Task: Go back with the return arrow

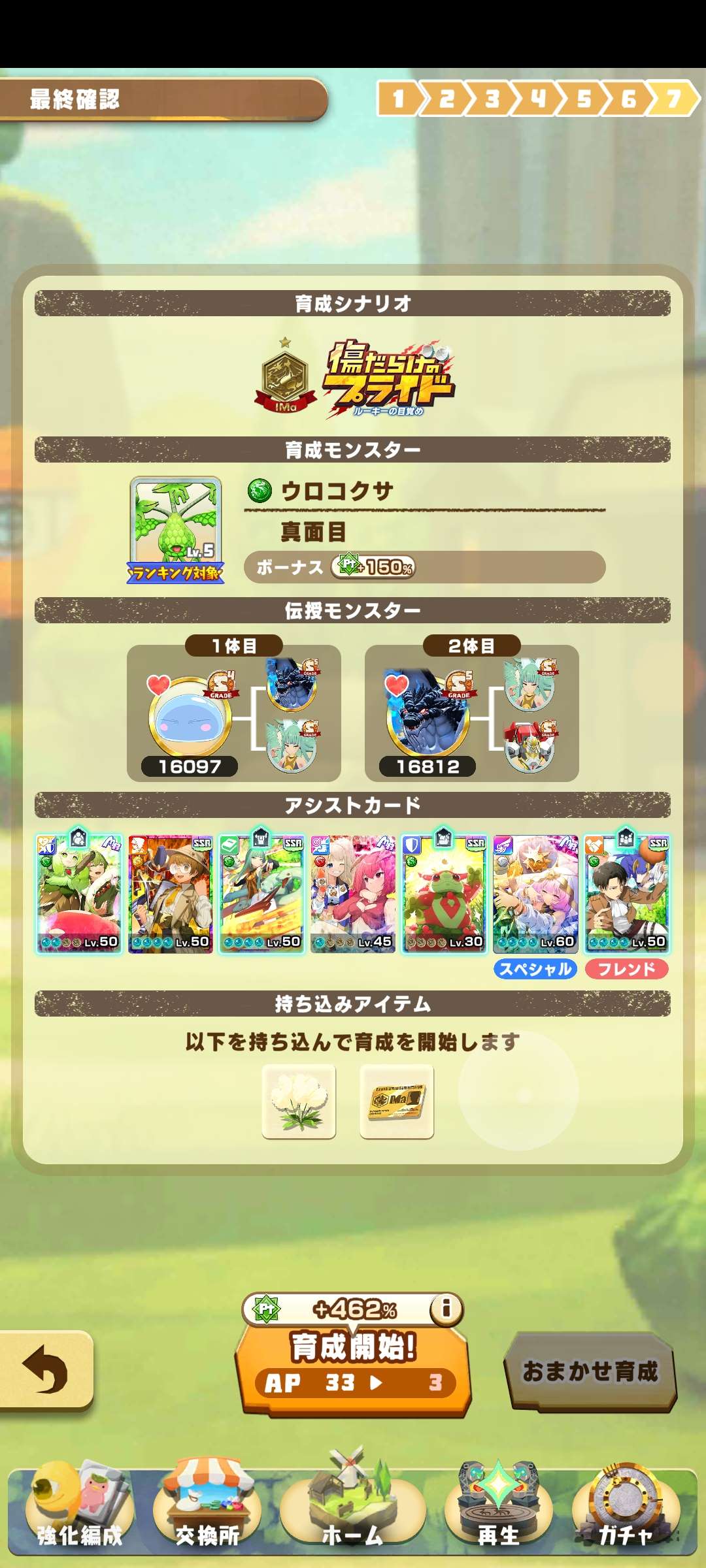Action: pos(44,1370)
